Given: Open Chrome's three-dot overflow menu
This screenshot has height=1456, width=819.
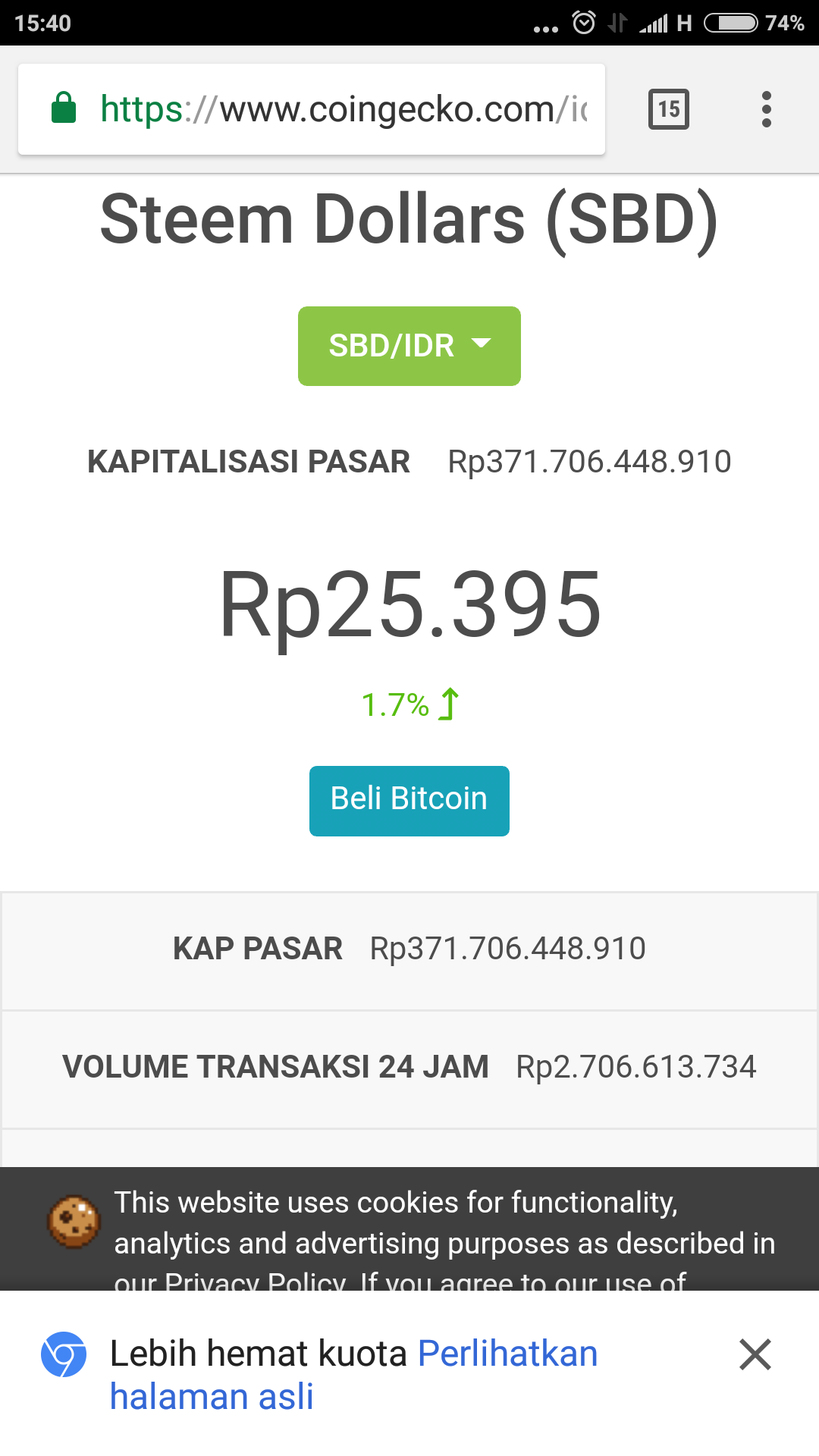Looking at the screenshot, I should (x=767, y=109).
